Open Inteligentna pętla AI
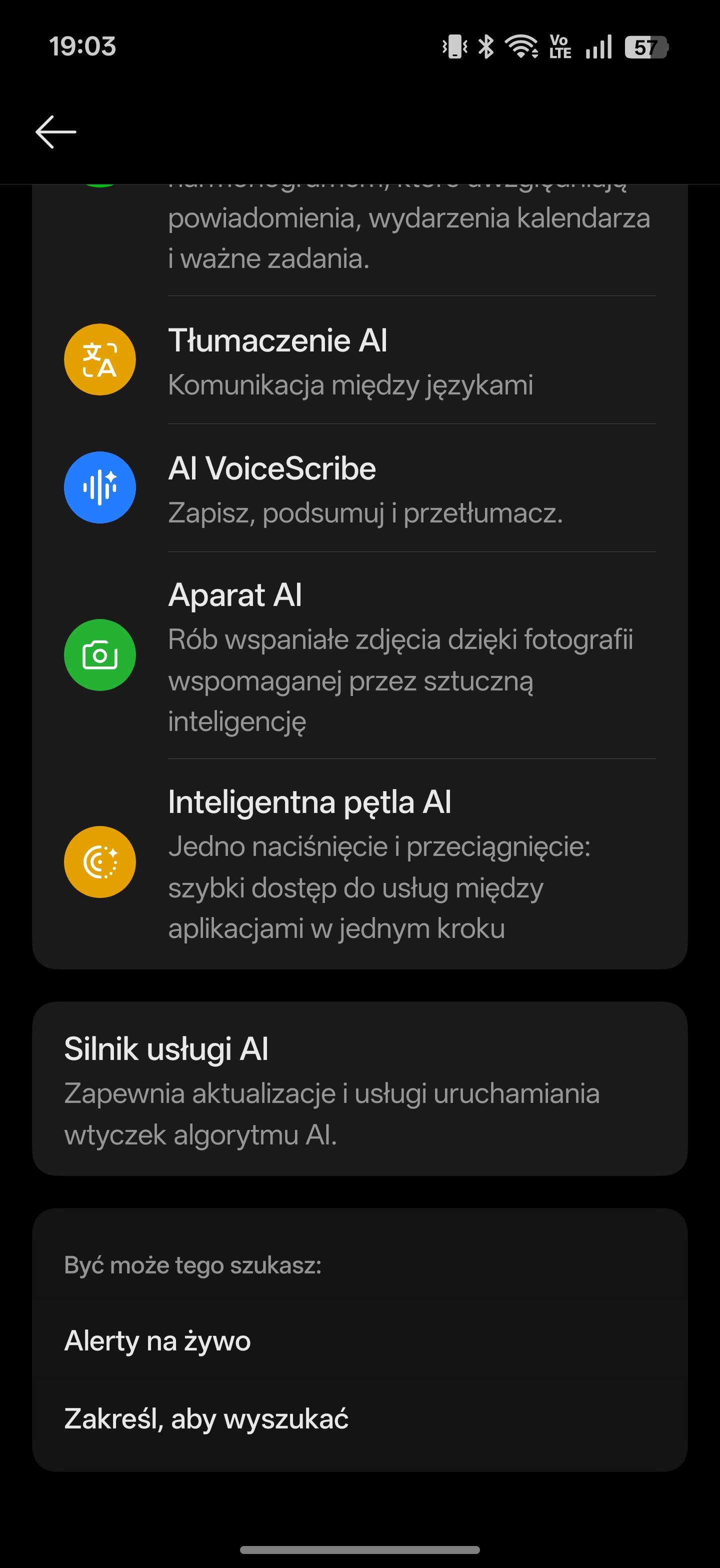Viewport: 720px width, 1568px height. coord(359,862)
